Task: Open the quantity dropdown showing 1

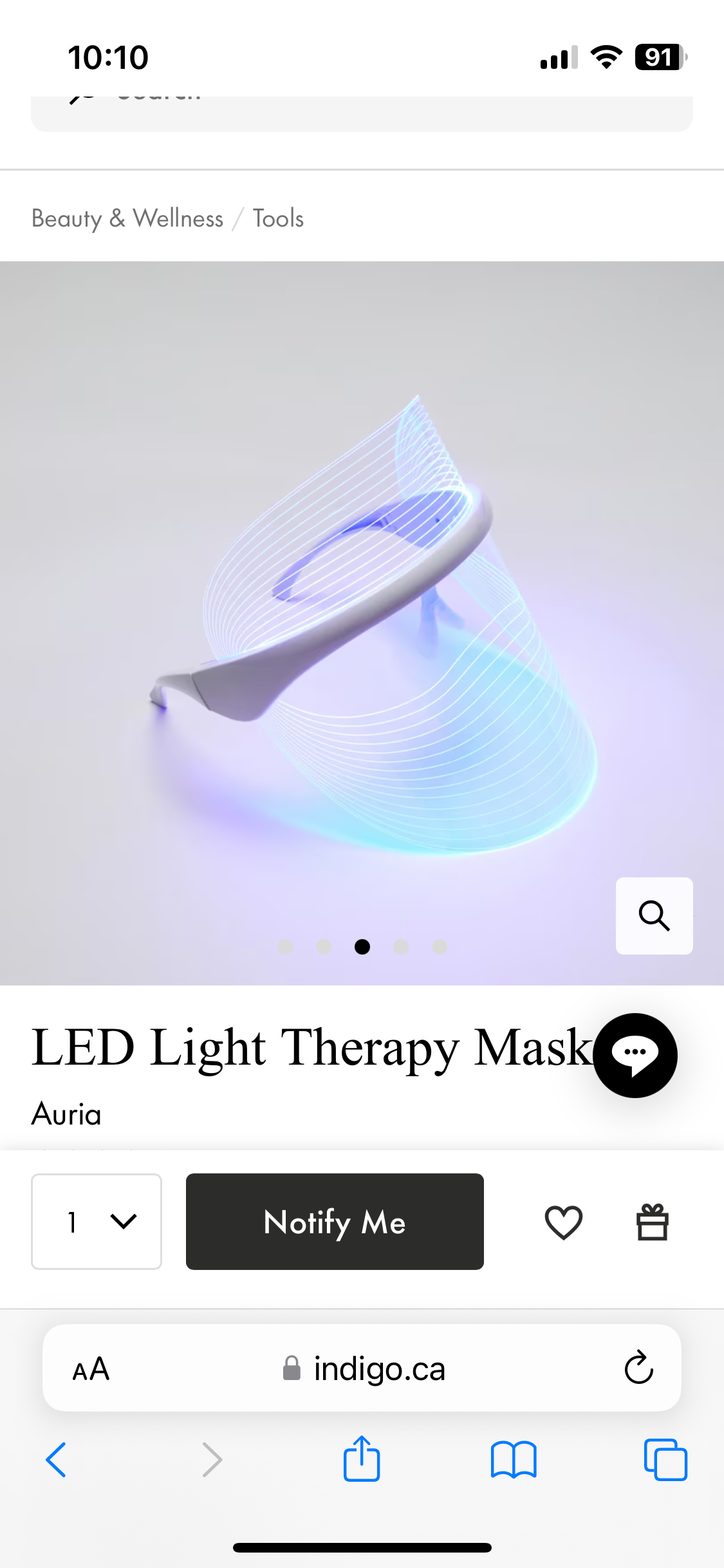Action: [96, 1221]
